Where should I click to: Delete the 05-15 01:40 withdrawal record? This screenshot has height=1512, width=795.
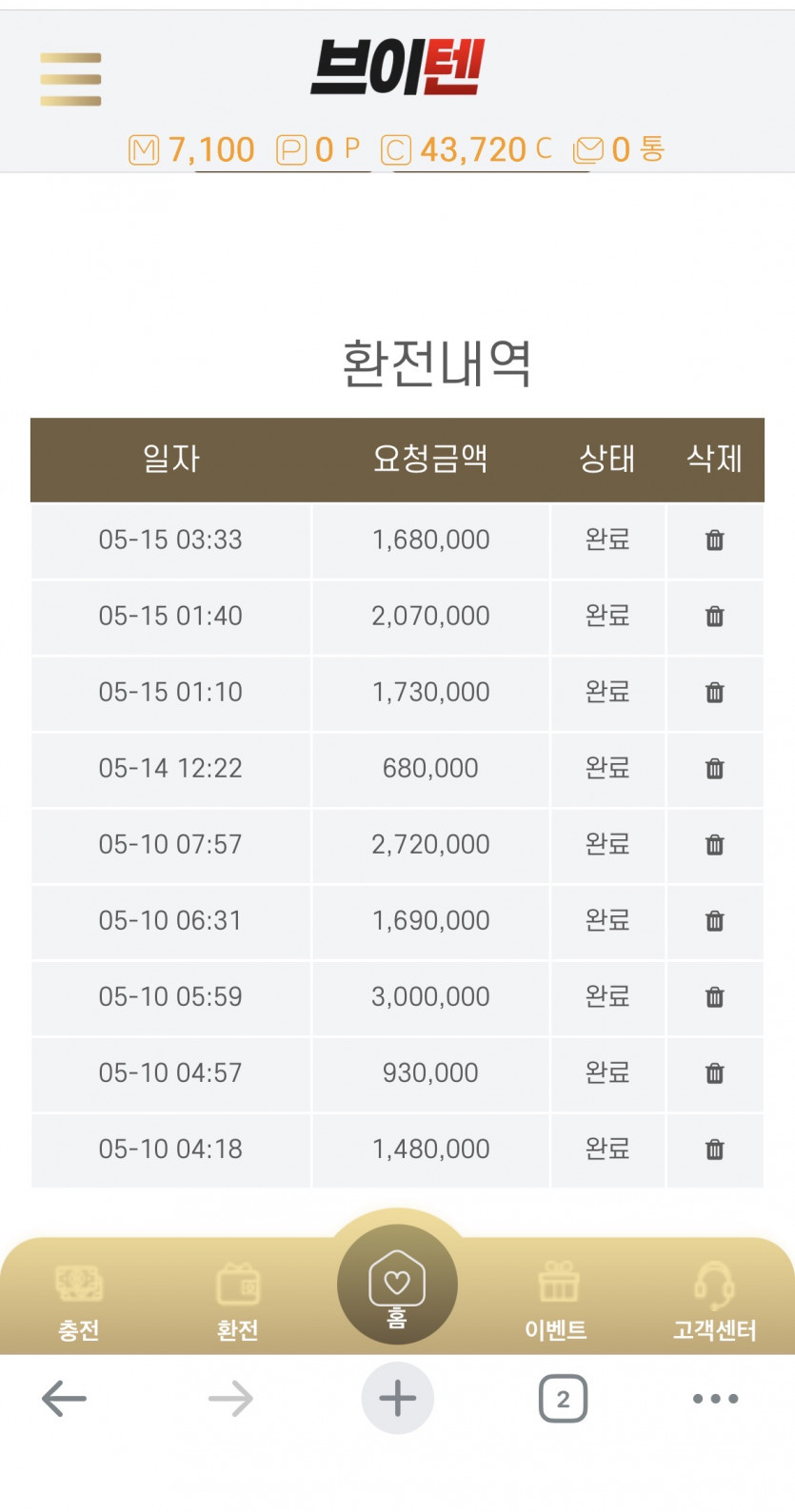[x=715, y=617]
